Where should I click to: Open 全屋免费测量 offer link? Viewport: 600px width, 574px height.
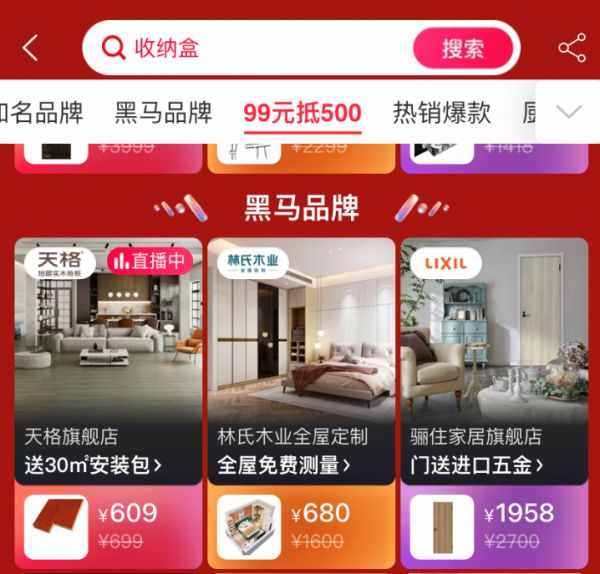pos(284,465)
